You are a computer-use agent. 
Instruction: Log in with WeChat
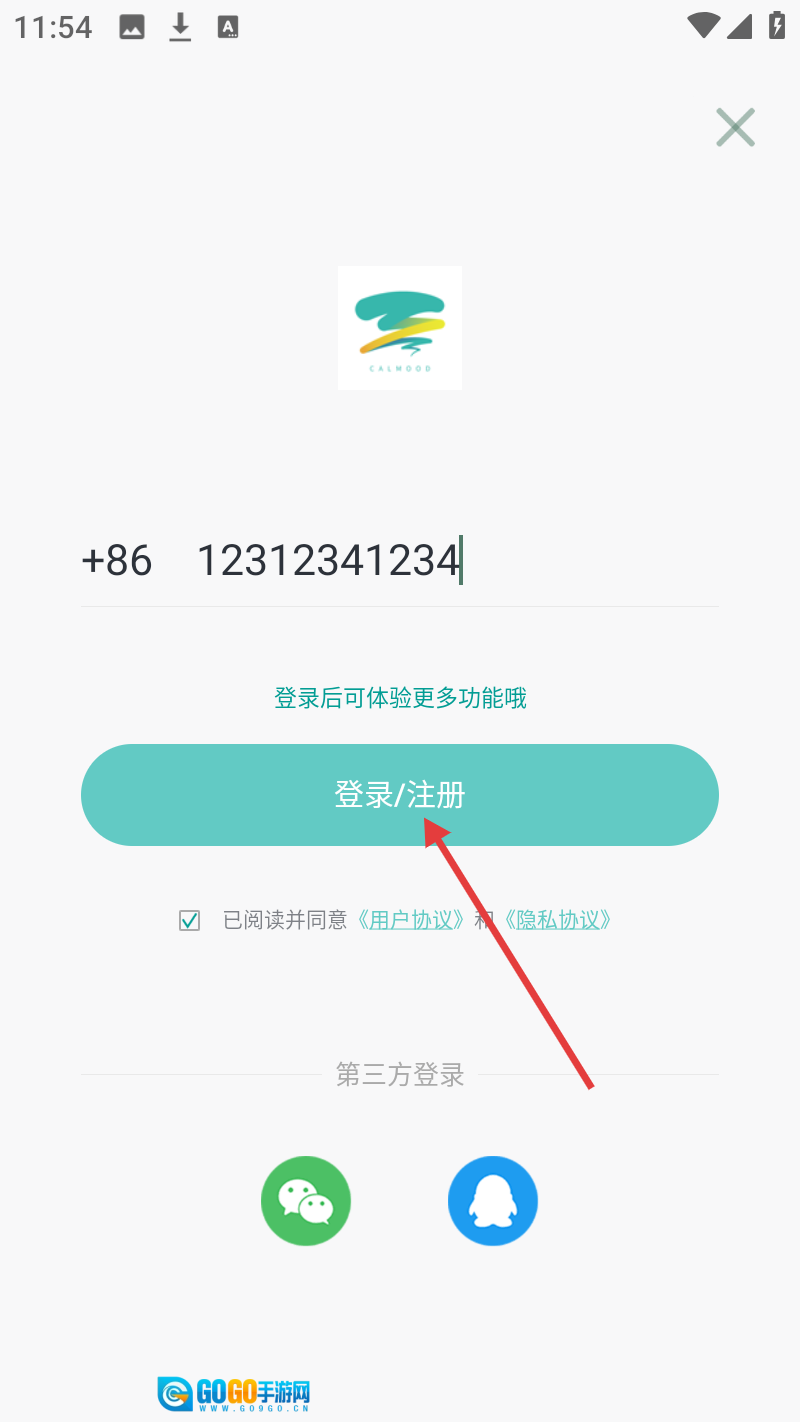click(x=306, y=1201)
